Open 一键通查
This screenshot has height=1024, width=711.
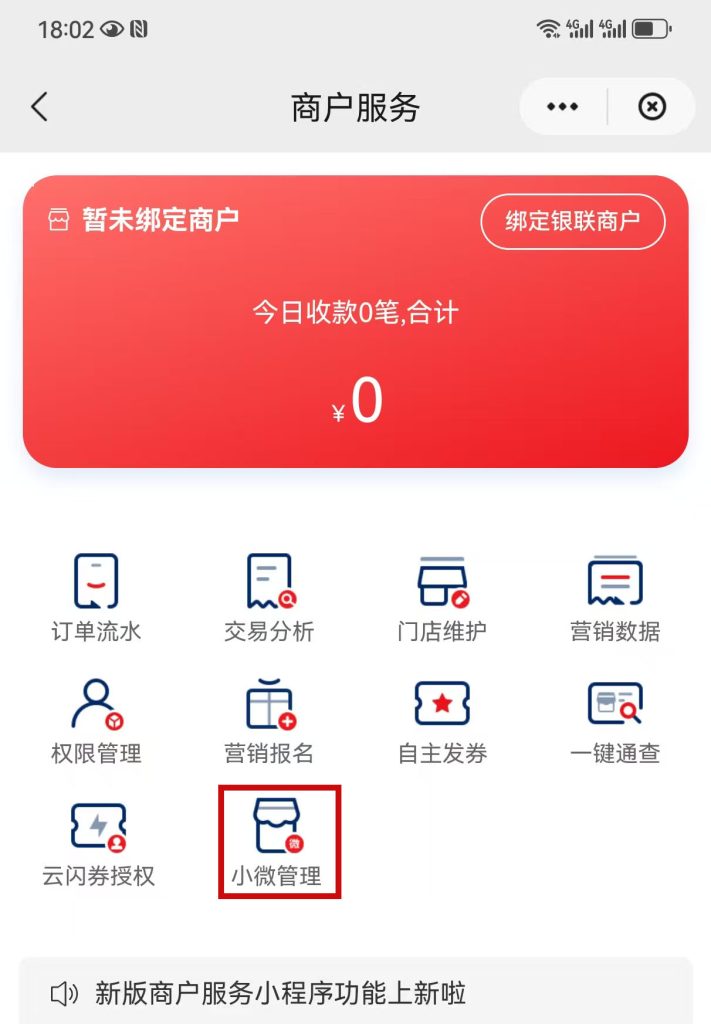615,721
